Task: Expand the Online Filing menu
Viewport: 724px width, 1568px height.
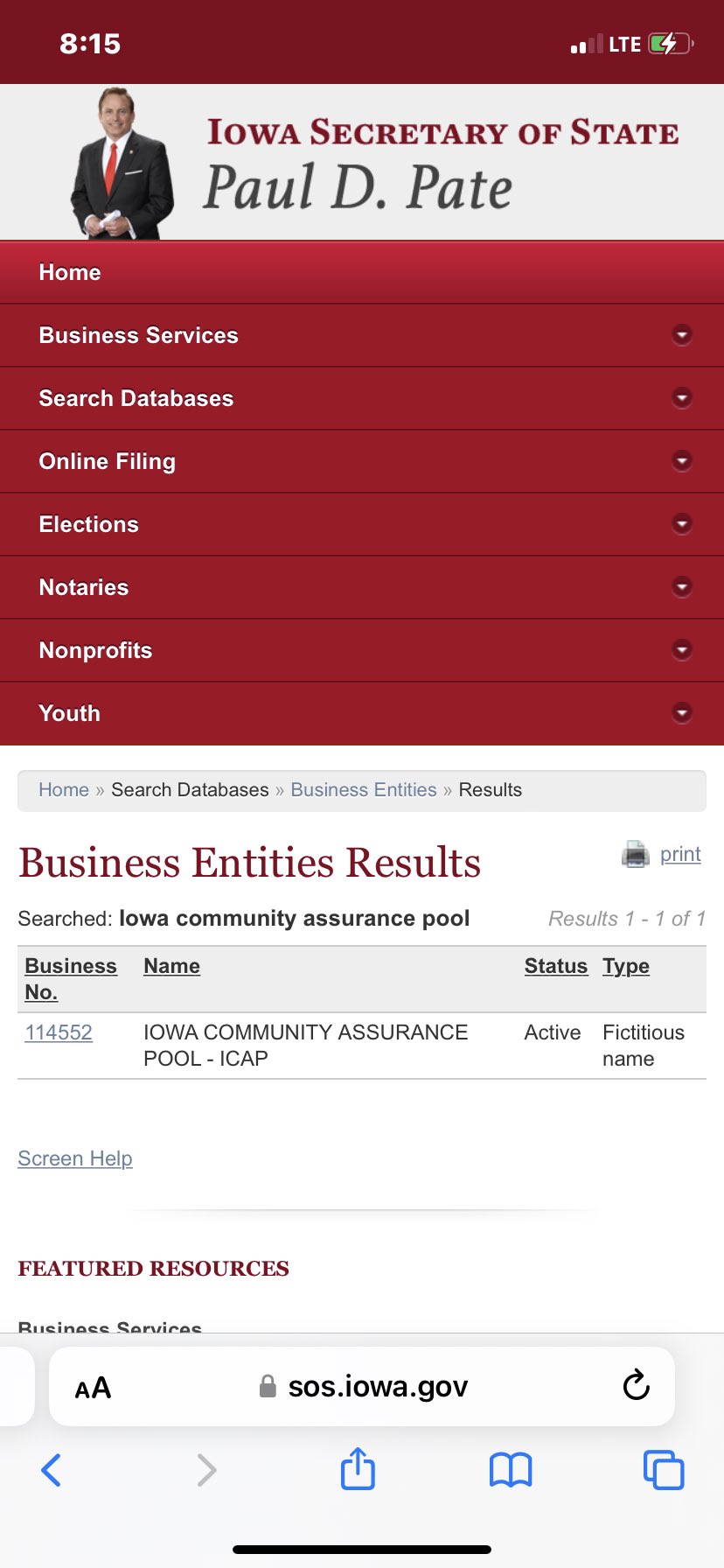Action: [x=681, y=461]
